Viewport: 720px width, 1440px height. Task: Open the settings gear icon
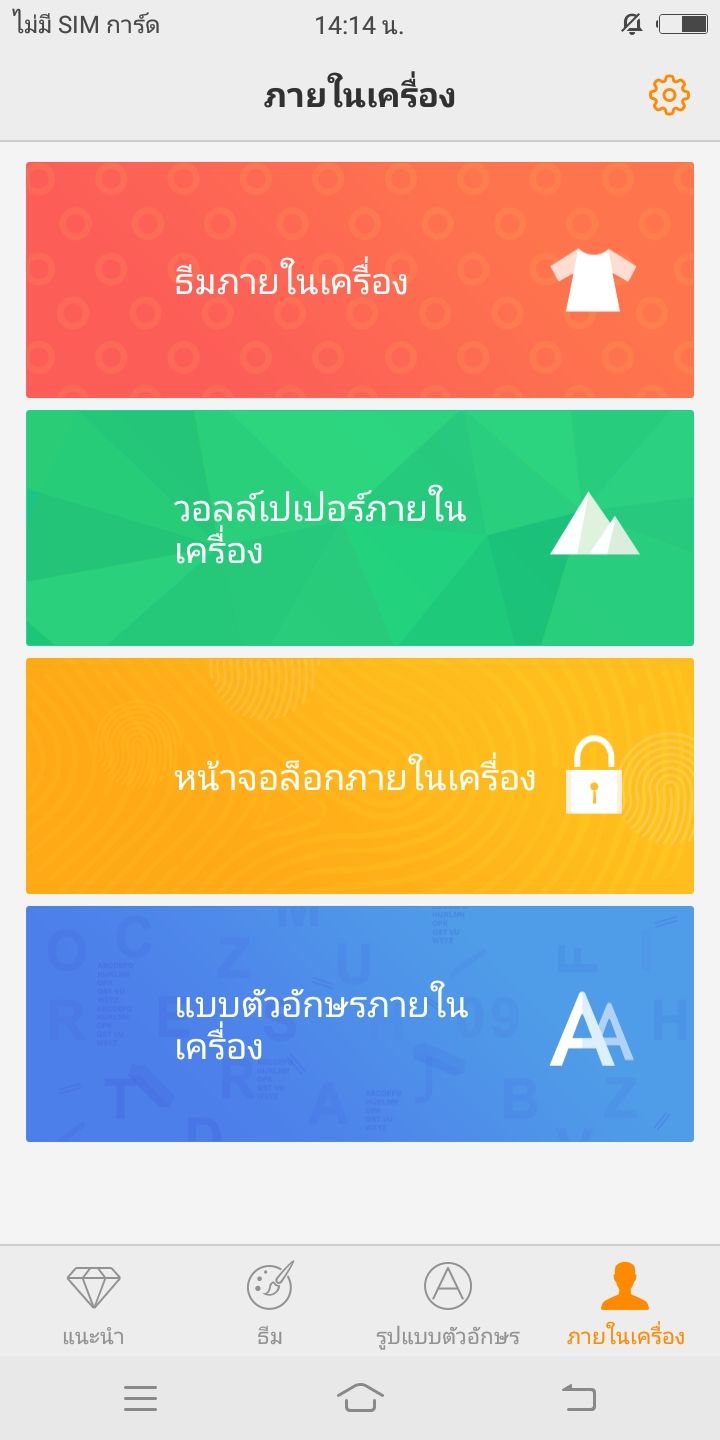click(x=669, y=96)
